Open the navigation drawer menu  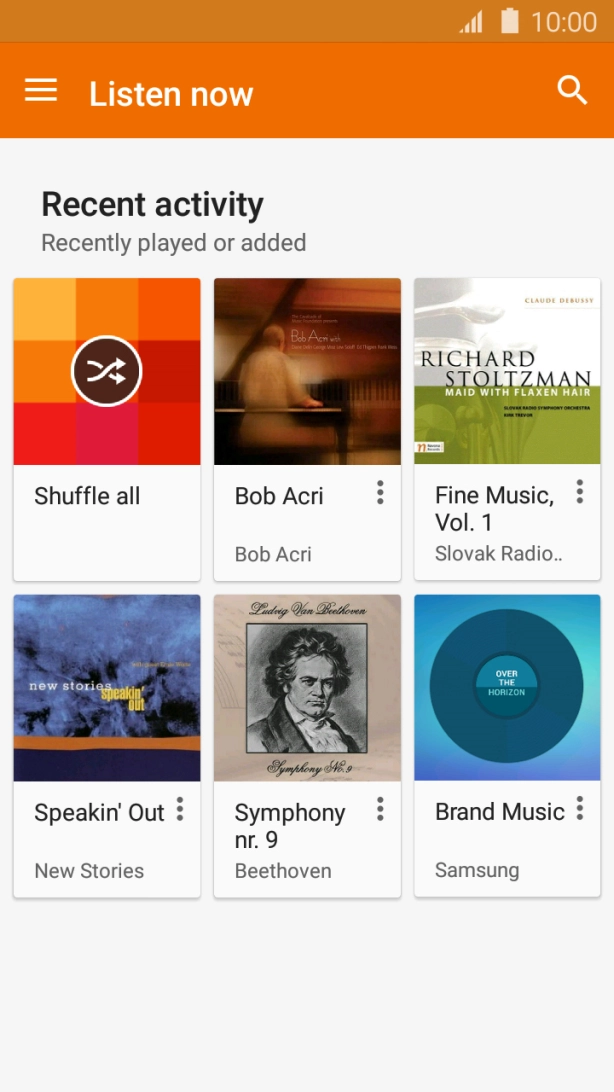coord(41,91)
